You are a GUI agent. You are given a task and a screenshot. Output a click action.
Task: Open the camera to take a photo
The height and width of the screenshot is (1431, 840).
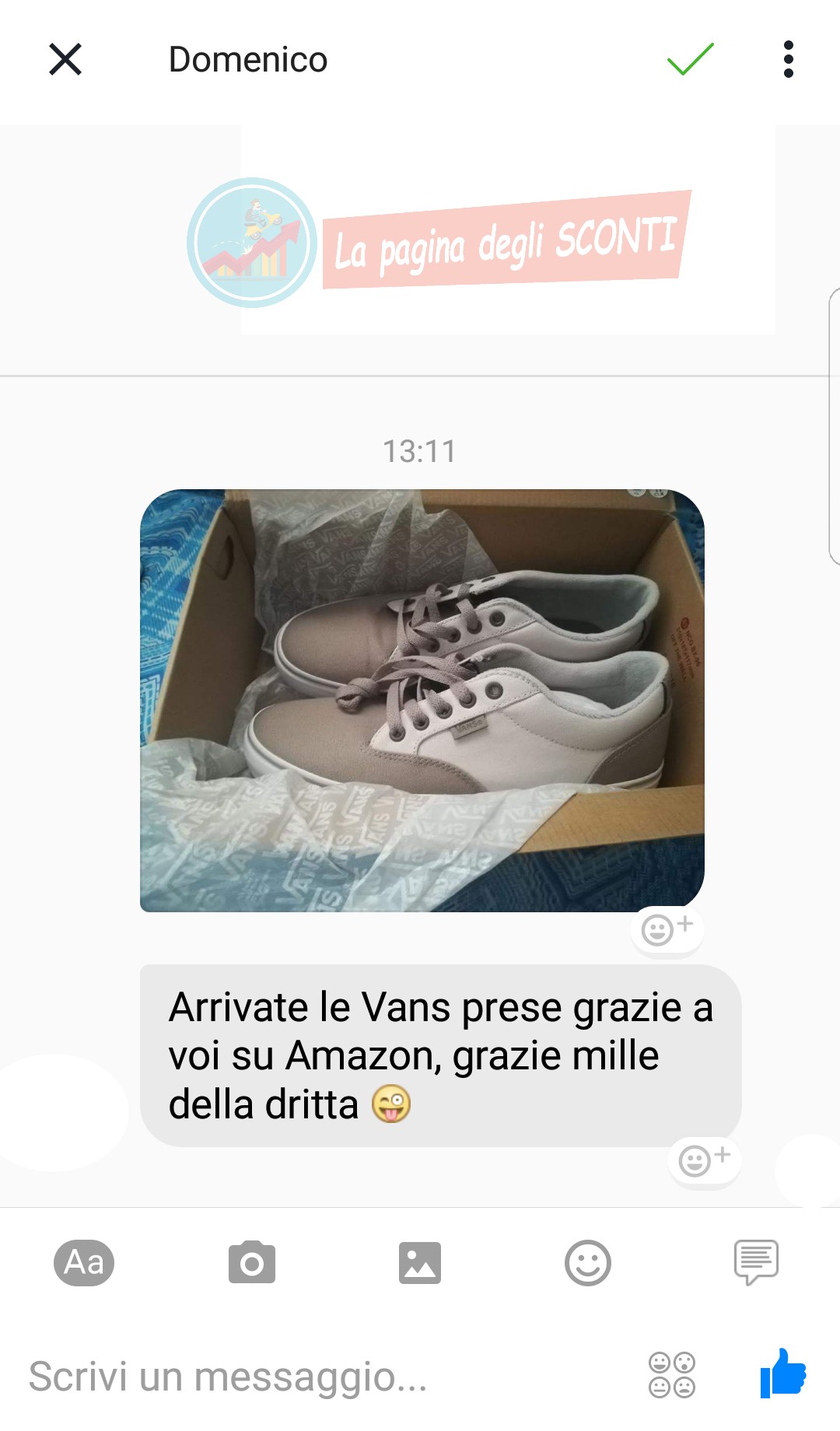251,1262
